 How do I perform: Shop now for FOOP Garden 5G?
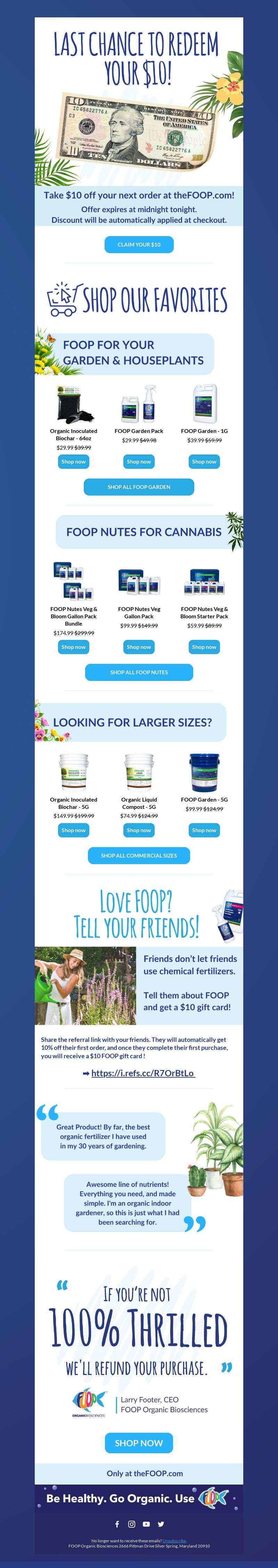[x=204, y=830]
